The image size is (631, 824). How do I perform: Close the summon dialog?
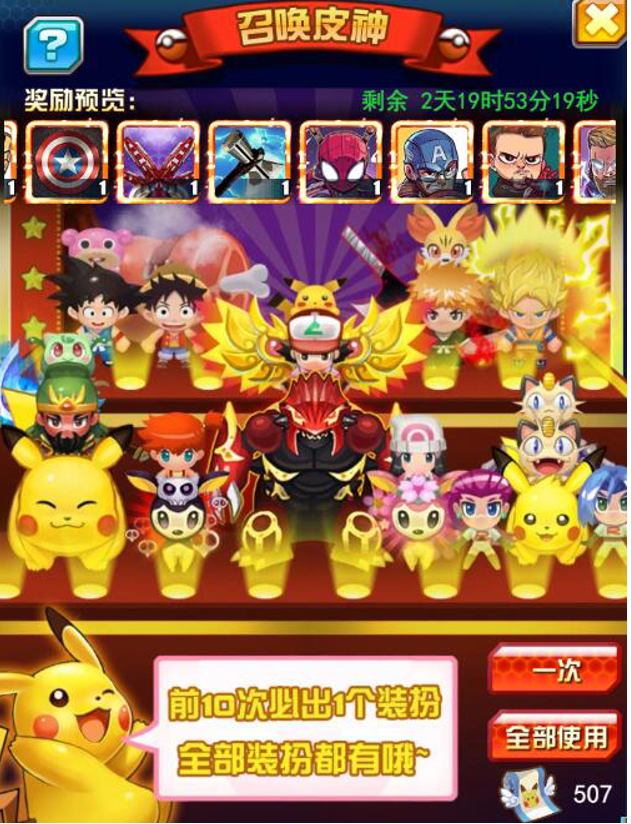pos(599,22)
